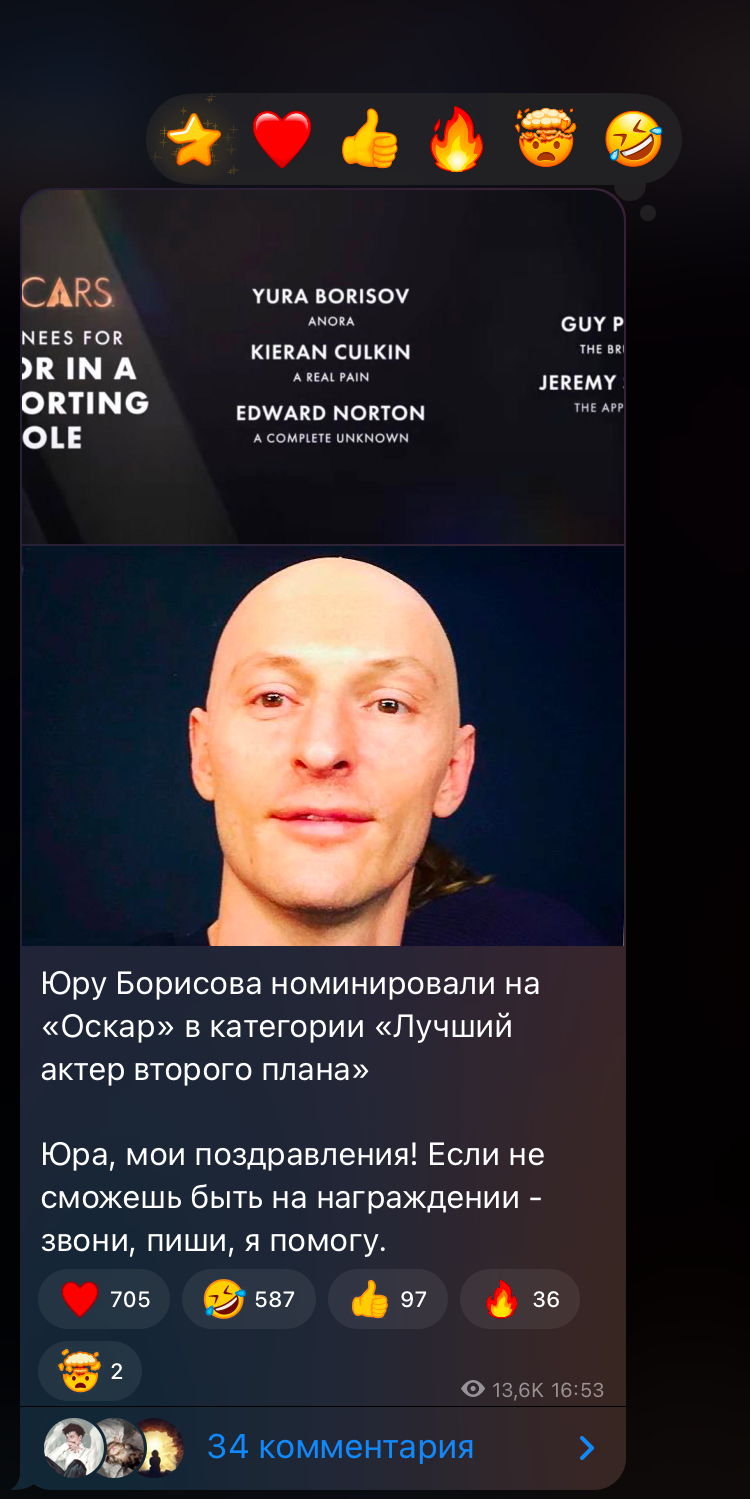The image size is (750, 1499).
Task: Tap the heart reaction with 705
Action: click(104, 1299)
